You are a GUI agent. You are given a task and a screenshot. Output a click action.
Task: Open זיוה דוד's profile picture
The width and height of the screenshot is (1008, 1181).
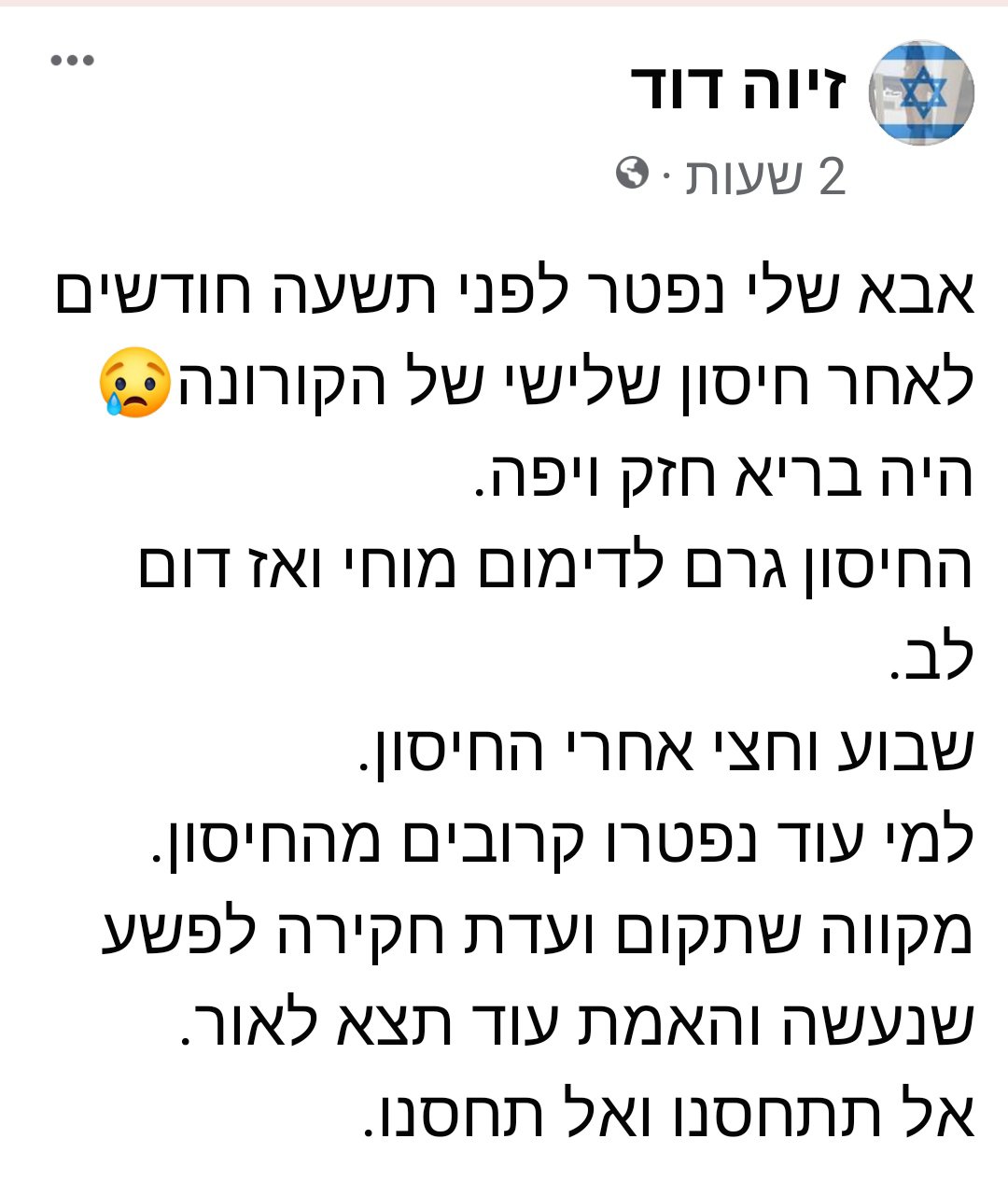[921, 92]
